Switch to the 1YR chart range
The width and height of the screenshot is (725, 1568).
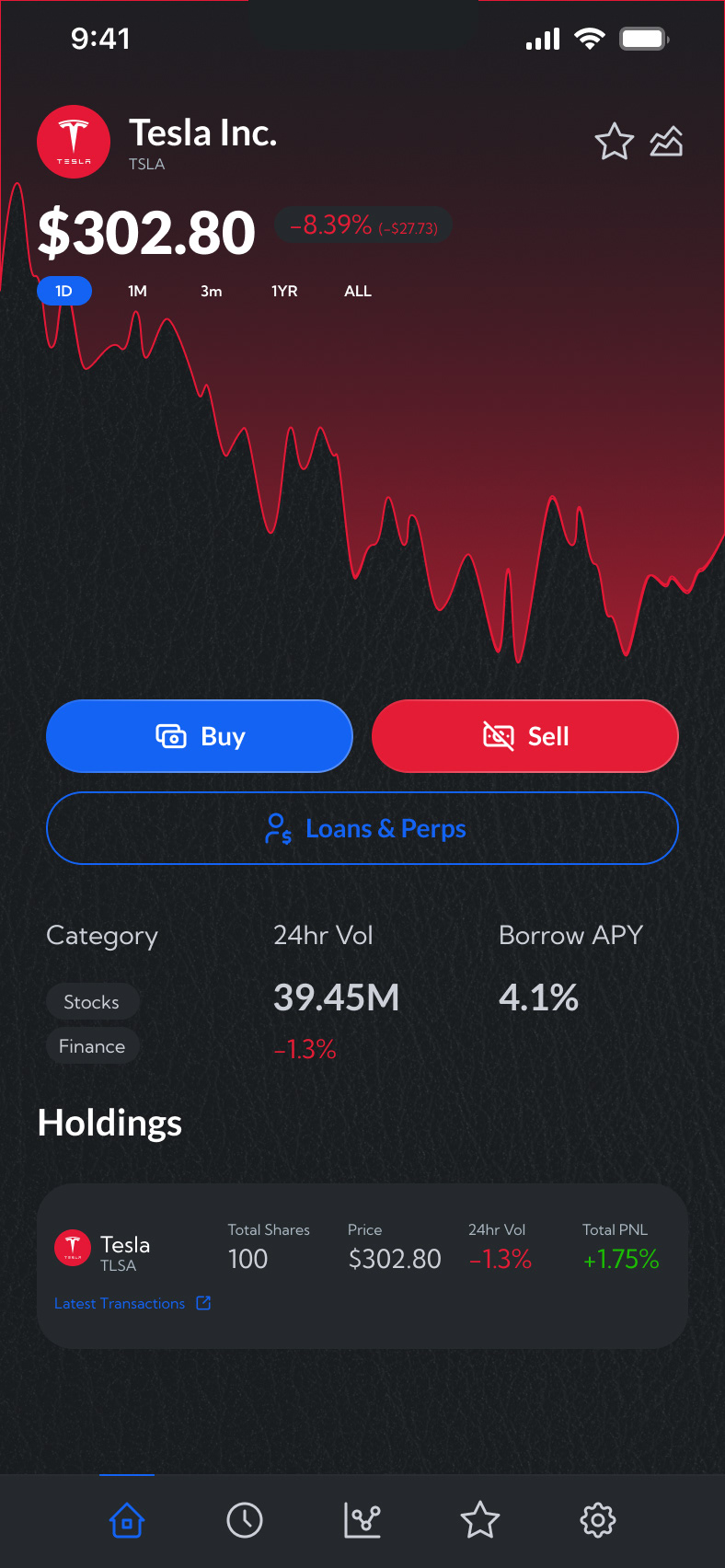click(284, 291)
